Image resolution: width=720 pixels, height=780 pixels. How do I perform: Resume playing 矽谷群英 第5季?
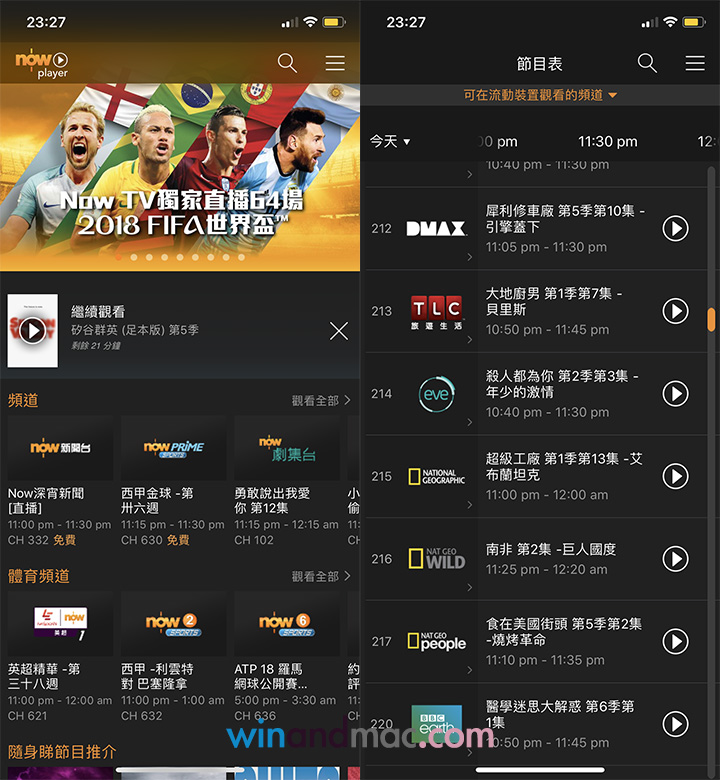(x=33, y=330)
